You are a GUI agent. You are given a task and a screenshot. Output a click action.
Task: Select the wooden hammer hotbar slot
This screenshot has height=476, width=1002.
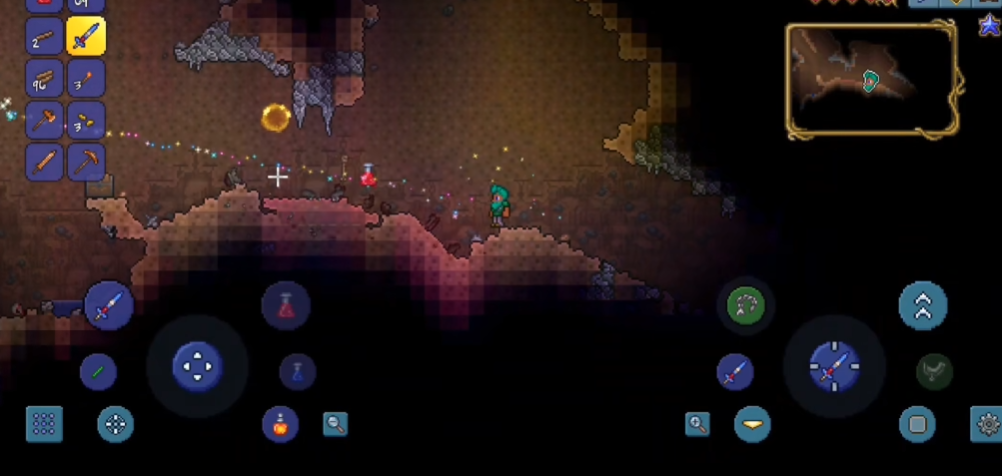[44, 120]
